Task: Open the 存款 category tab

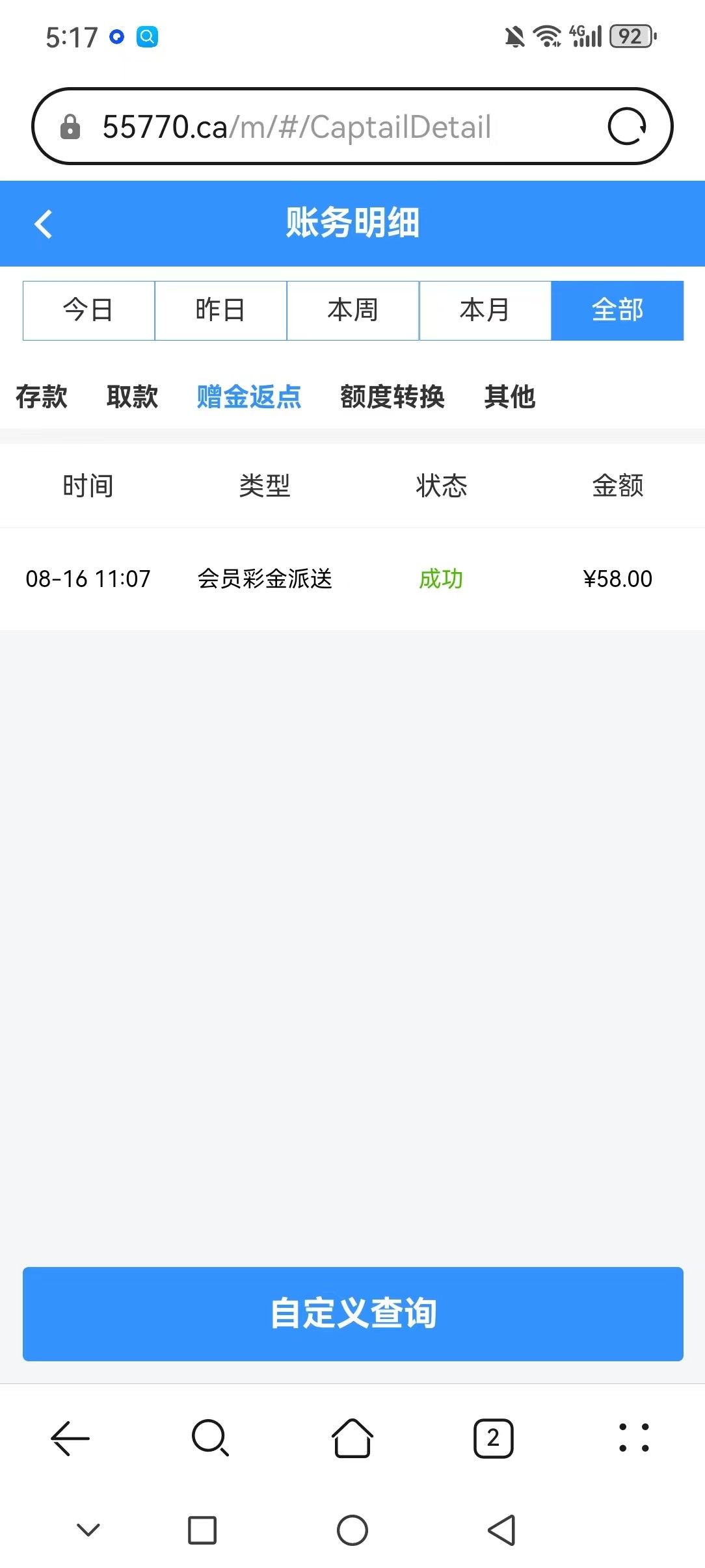Action: [42, 397]
